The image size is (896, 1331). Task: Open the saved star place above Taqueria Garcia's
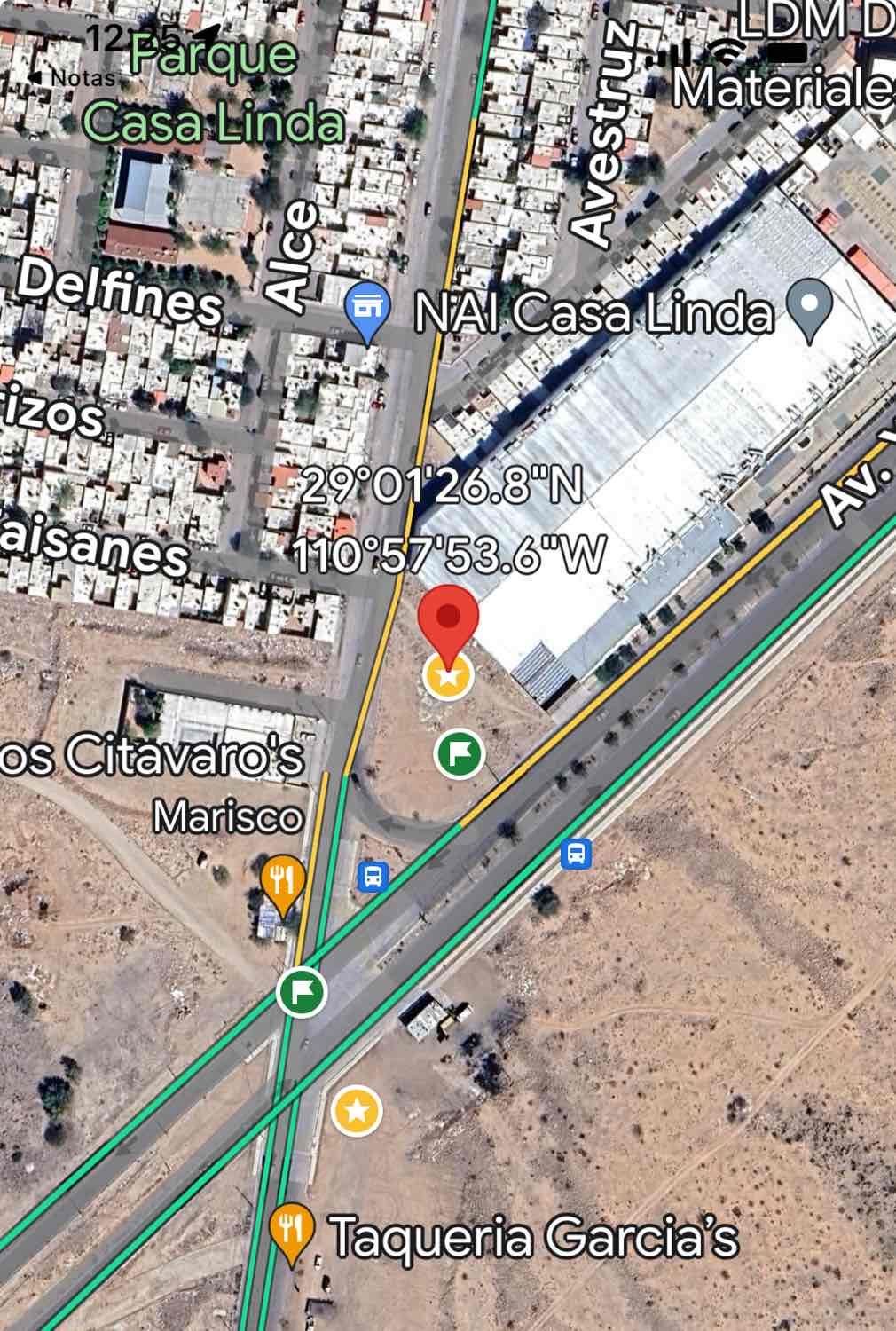pos(357,1110)
